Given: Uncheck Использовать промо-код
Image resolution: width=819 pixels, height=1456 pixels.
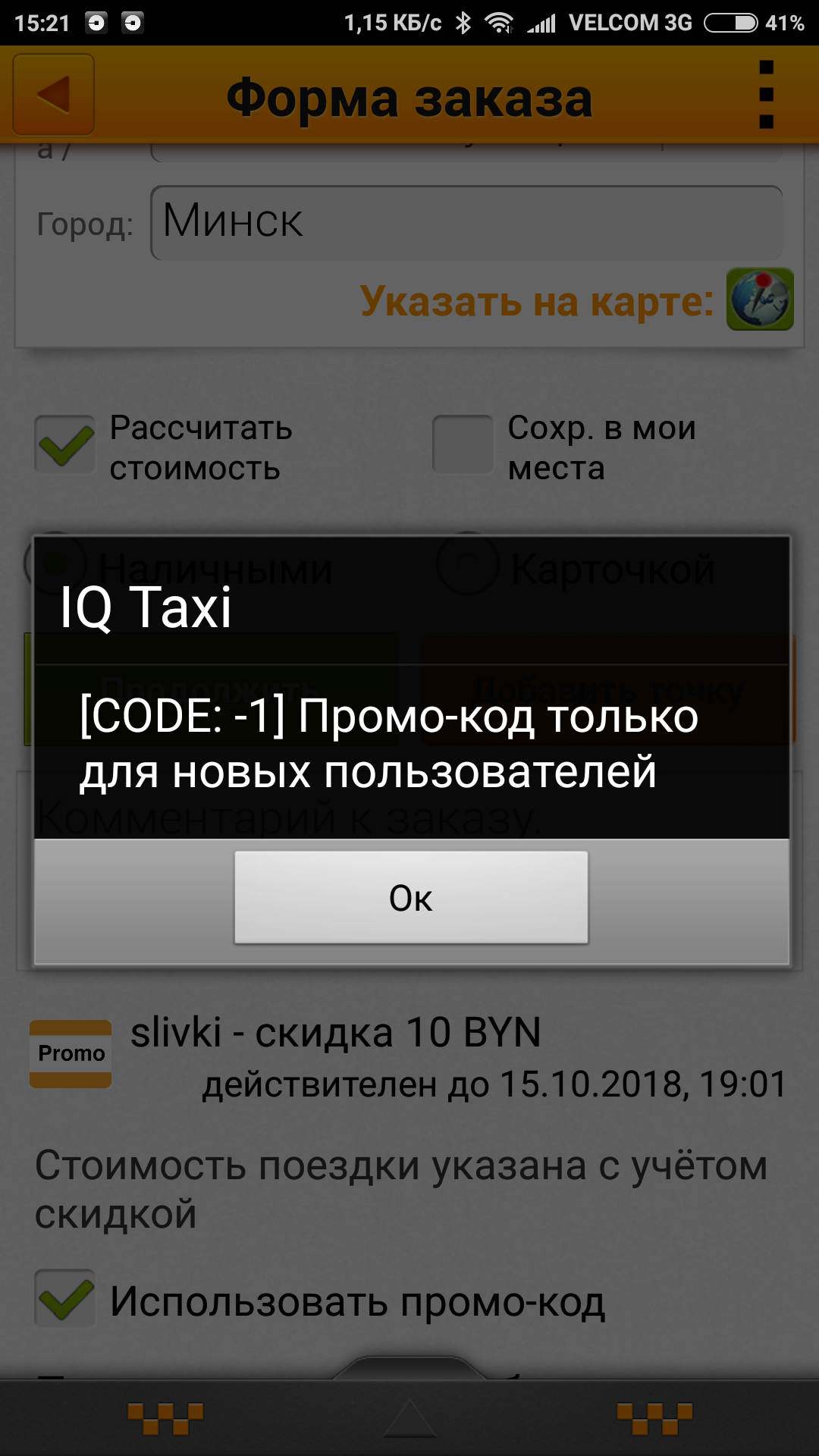Looking at the screenshot, I should pyautogui.click(x=65, y=1299).
